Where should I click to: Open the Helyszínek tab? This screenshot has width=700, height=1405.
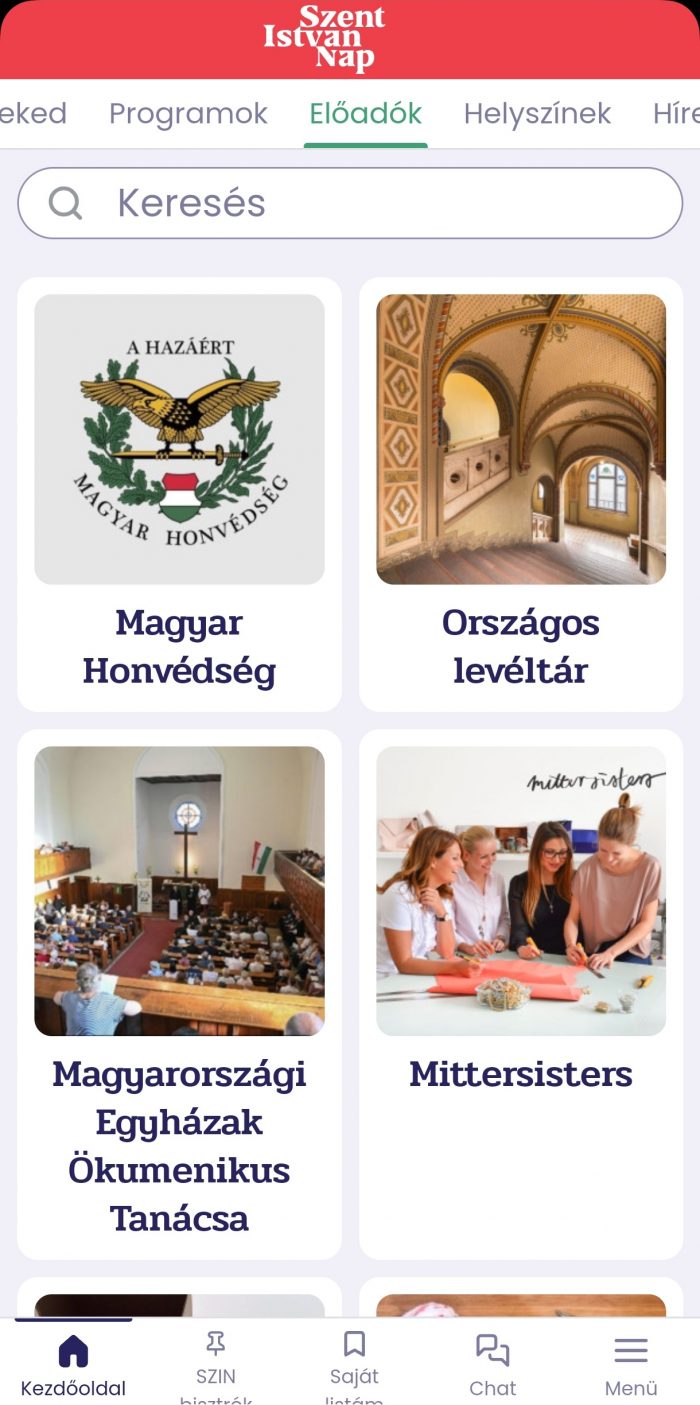[x=537, y=114]
